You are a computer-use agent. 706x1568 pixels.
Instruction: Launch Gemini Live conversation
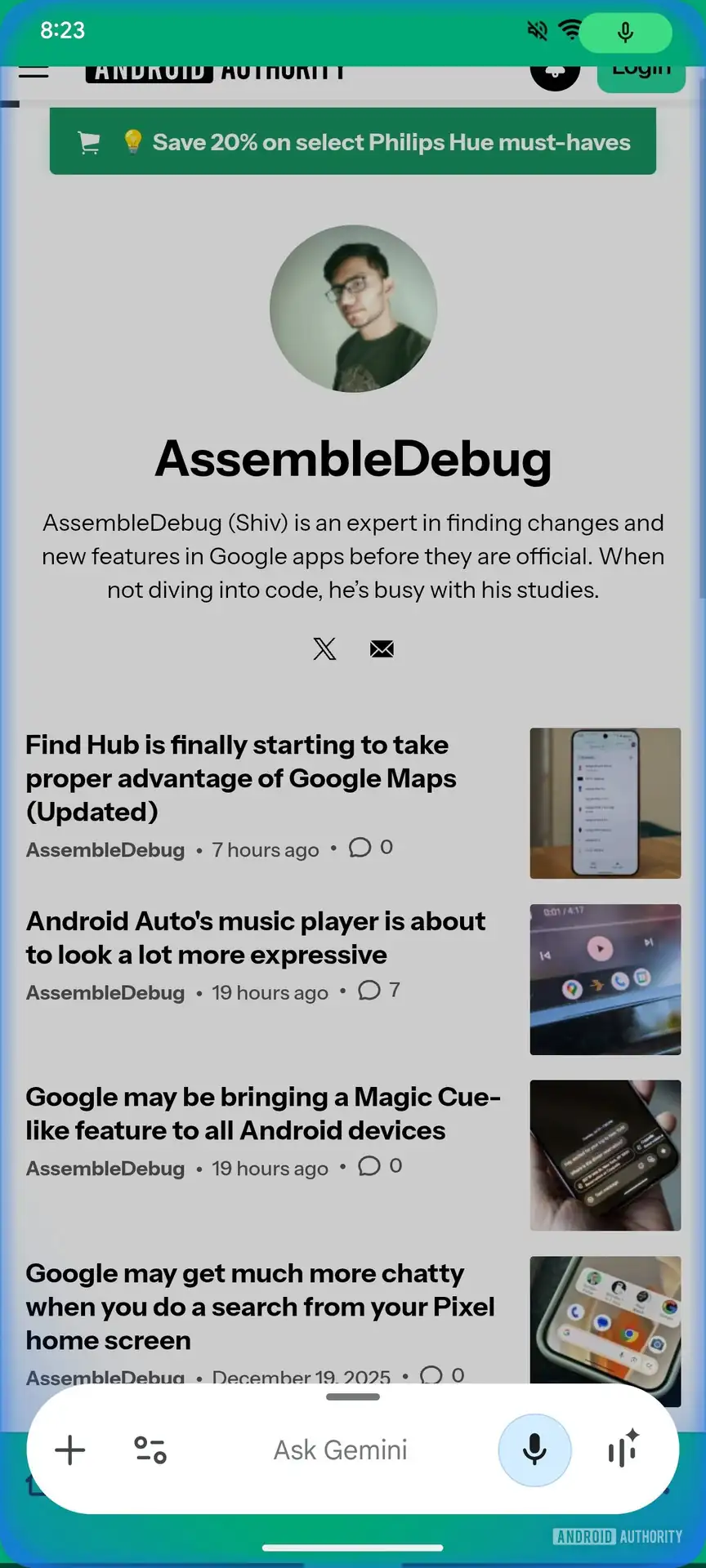coord(623,1450)
